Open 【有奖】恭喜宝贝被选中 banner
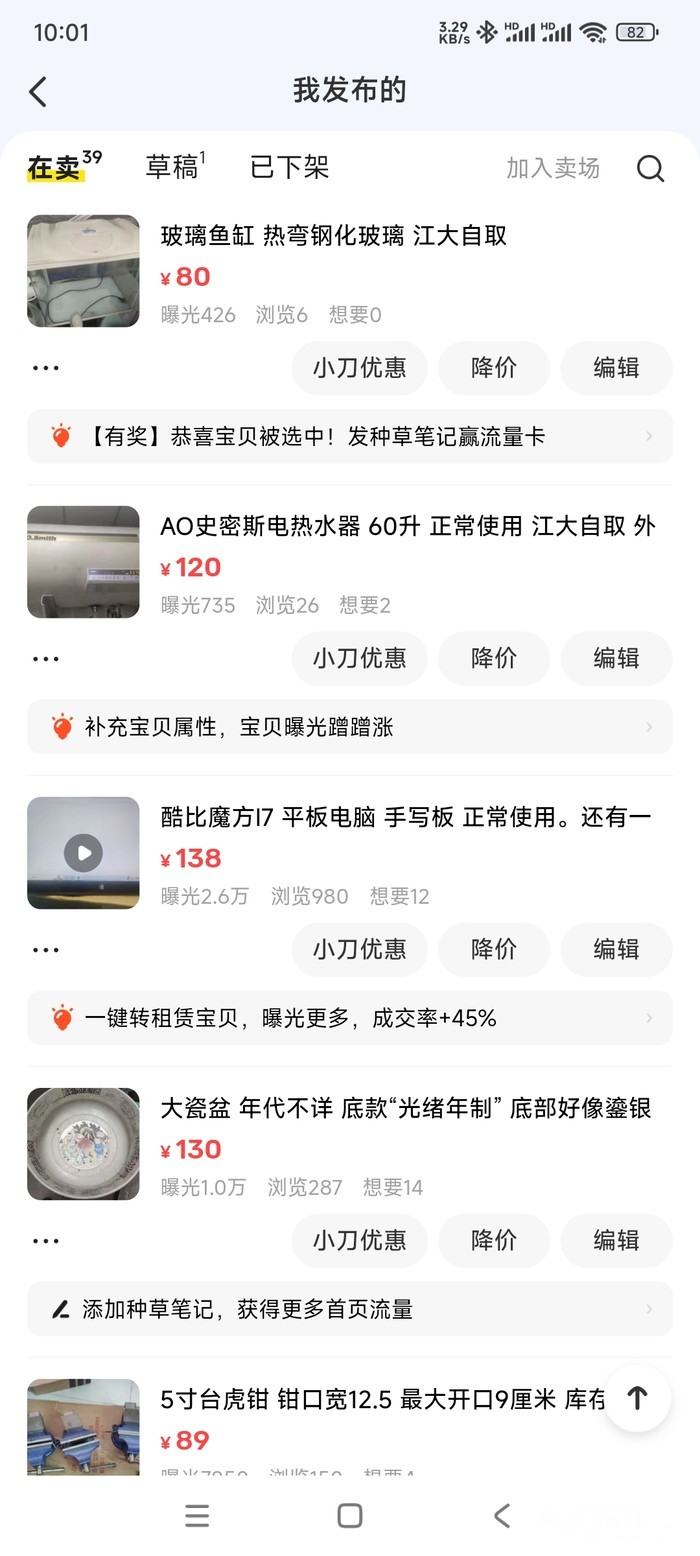 (x=350, y=436)
